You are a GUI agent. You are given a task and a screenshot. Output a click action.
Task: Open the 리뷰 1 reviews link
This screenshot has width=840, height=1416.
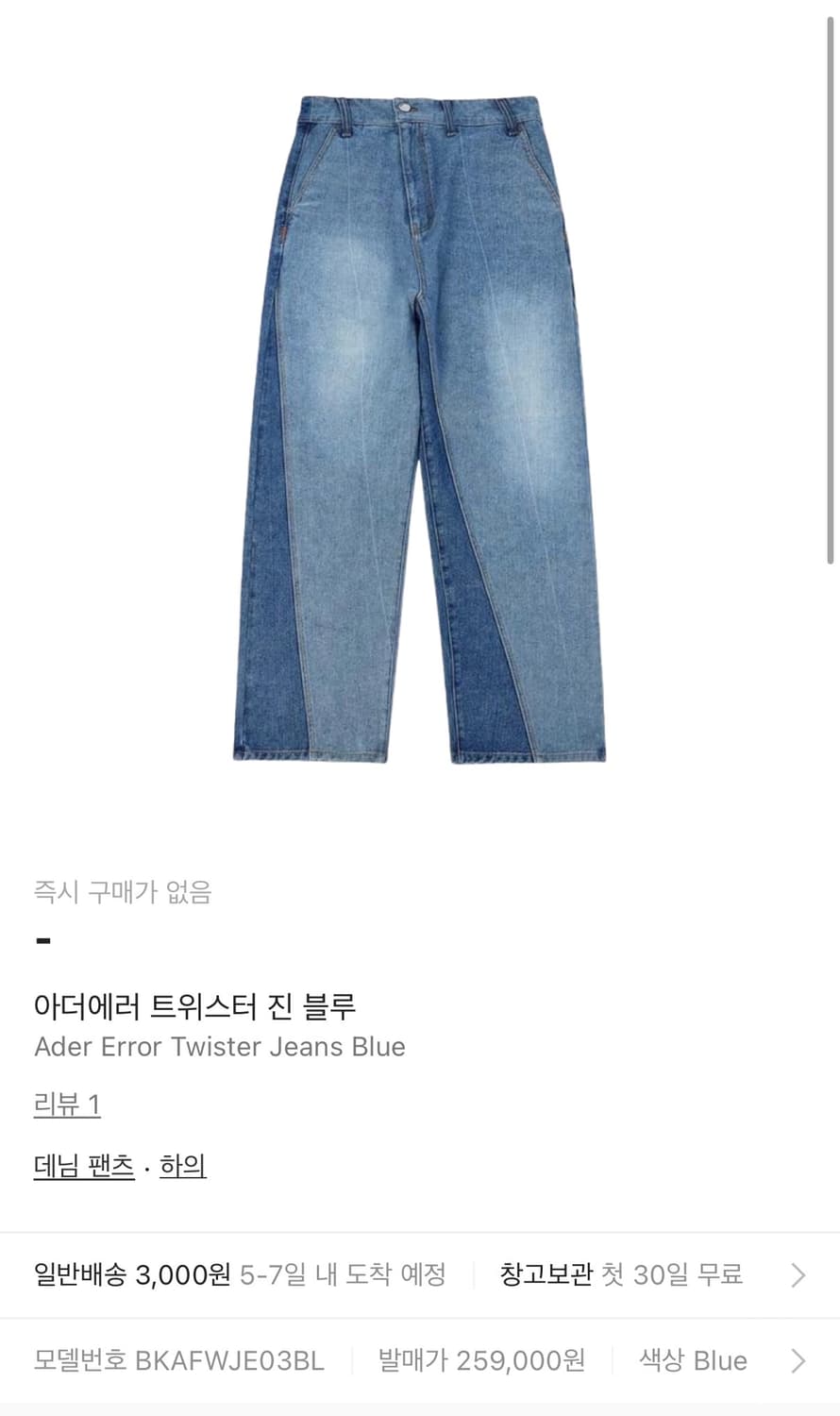click(x=68, y=1104)
